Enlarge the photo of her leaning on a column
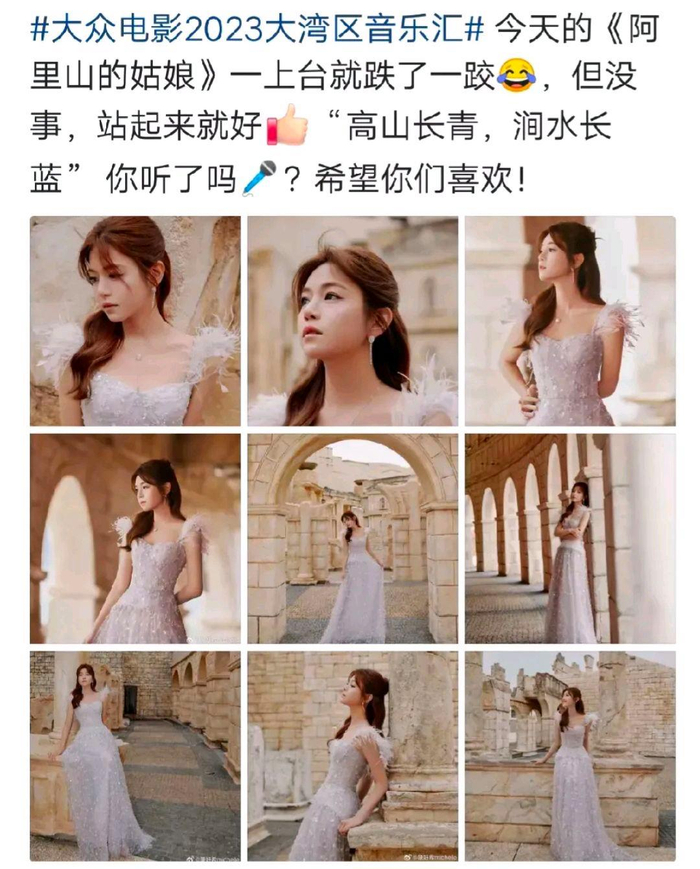The height and width of the screenshot is (869, 700). (x=353, y=755)
